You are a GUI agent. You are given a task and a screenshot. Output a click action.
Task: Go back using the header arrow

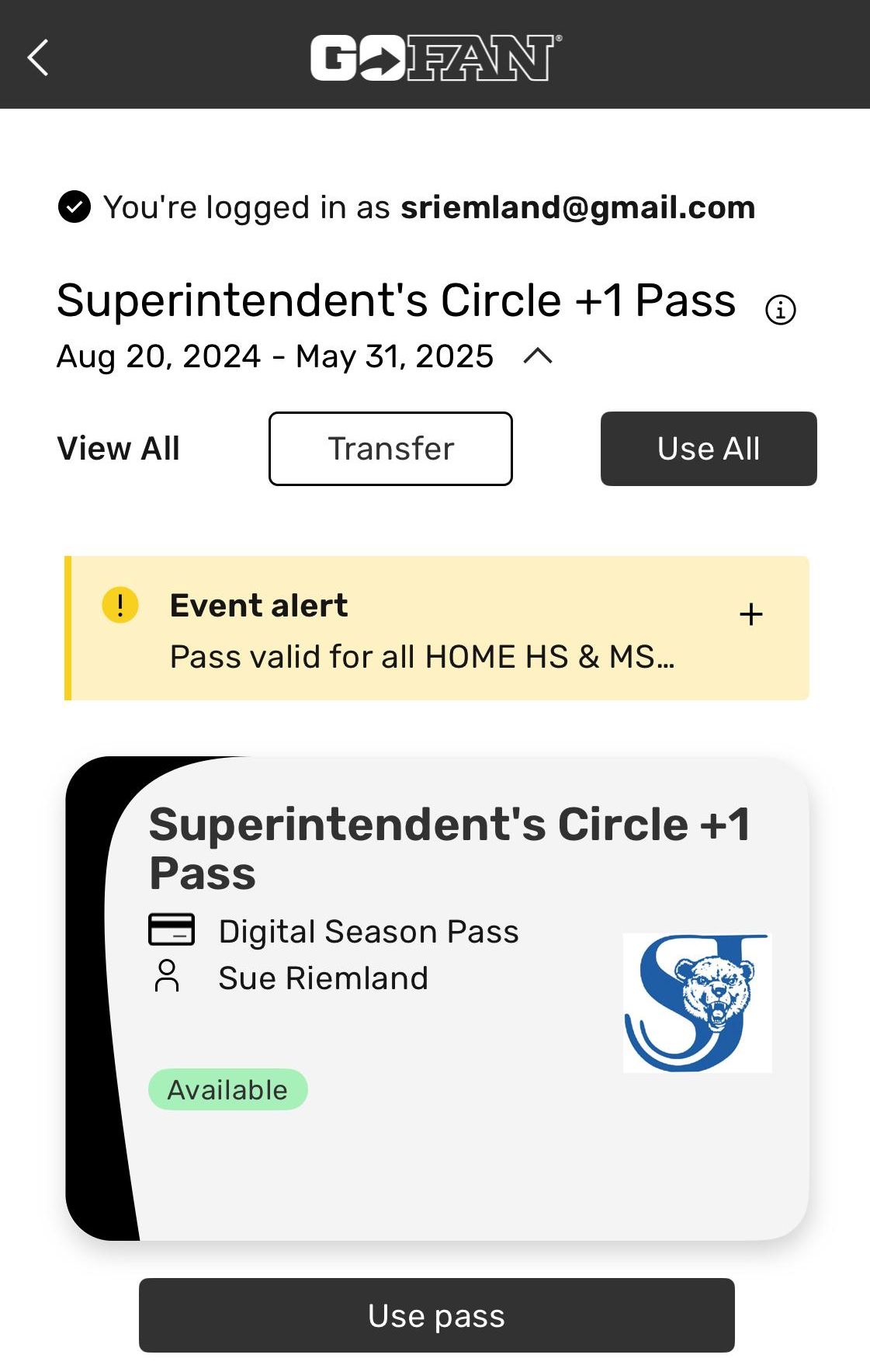(x=38, y=57)
